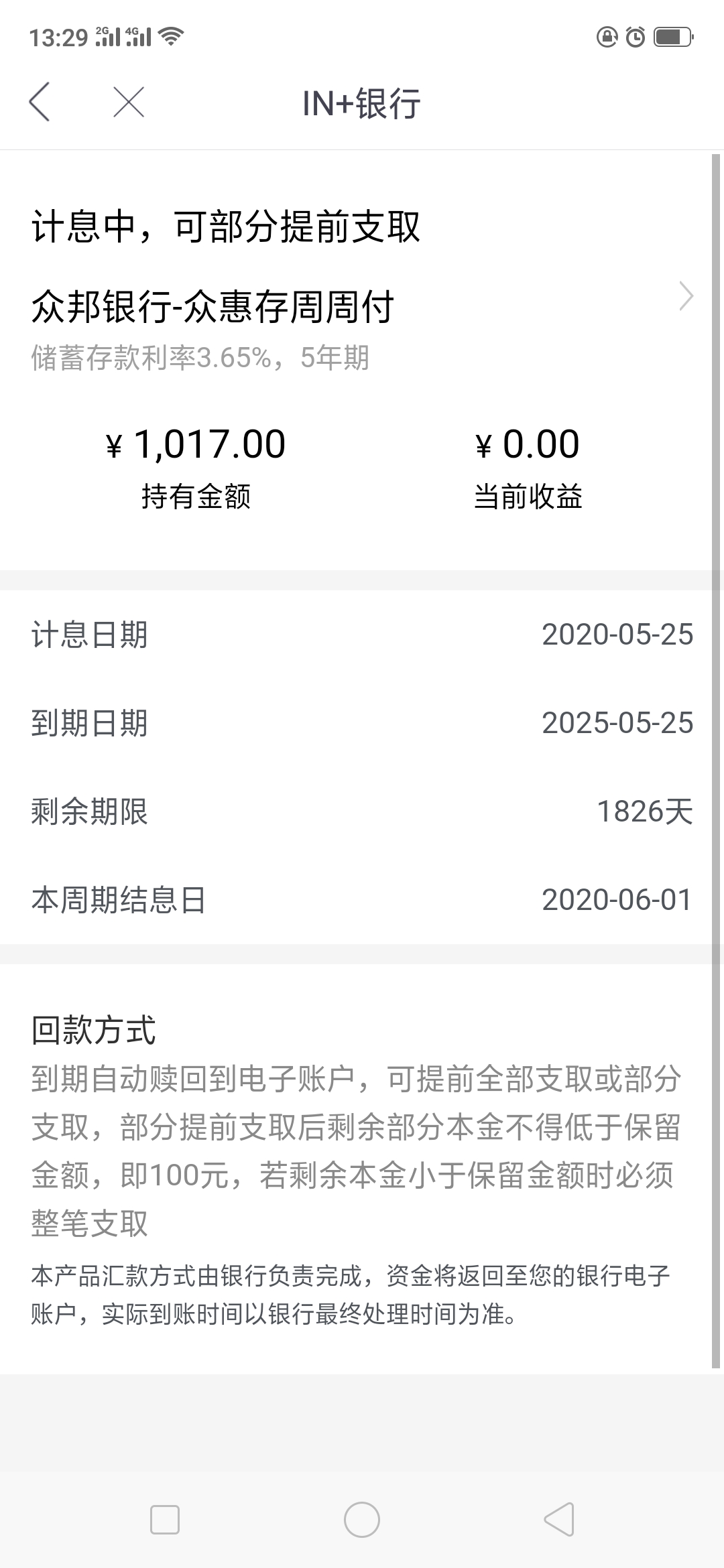Go back using the top-left arrow
Image resolution: width=724 pixels, height=1568 pixels.
point(40,103)
